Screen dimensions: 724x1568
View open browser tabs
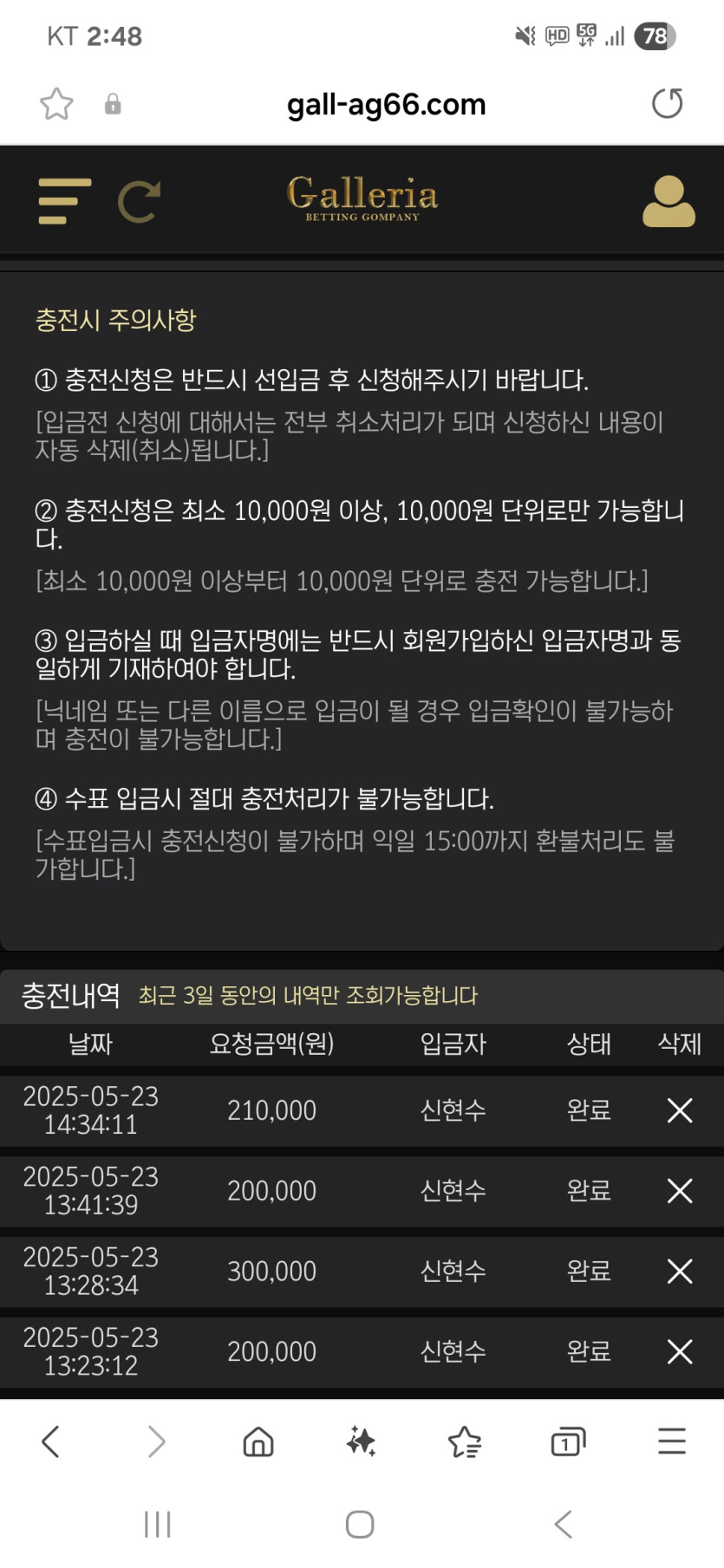568,1442
